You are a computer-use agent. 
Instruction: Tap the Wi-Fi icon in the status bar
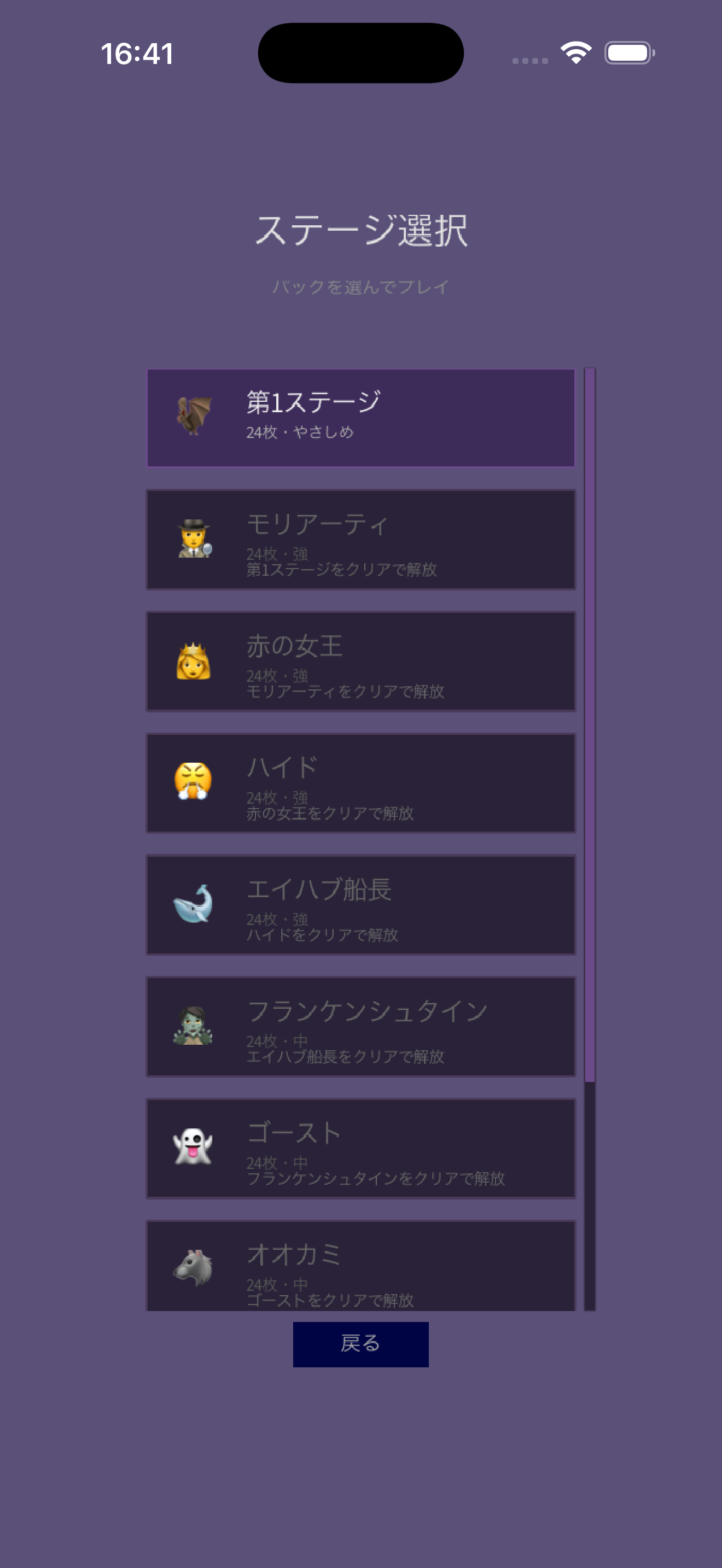[x=576, y=54]
